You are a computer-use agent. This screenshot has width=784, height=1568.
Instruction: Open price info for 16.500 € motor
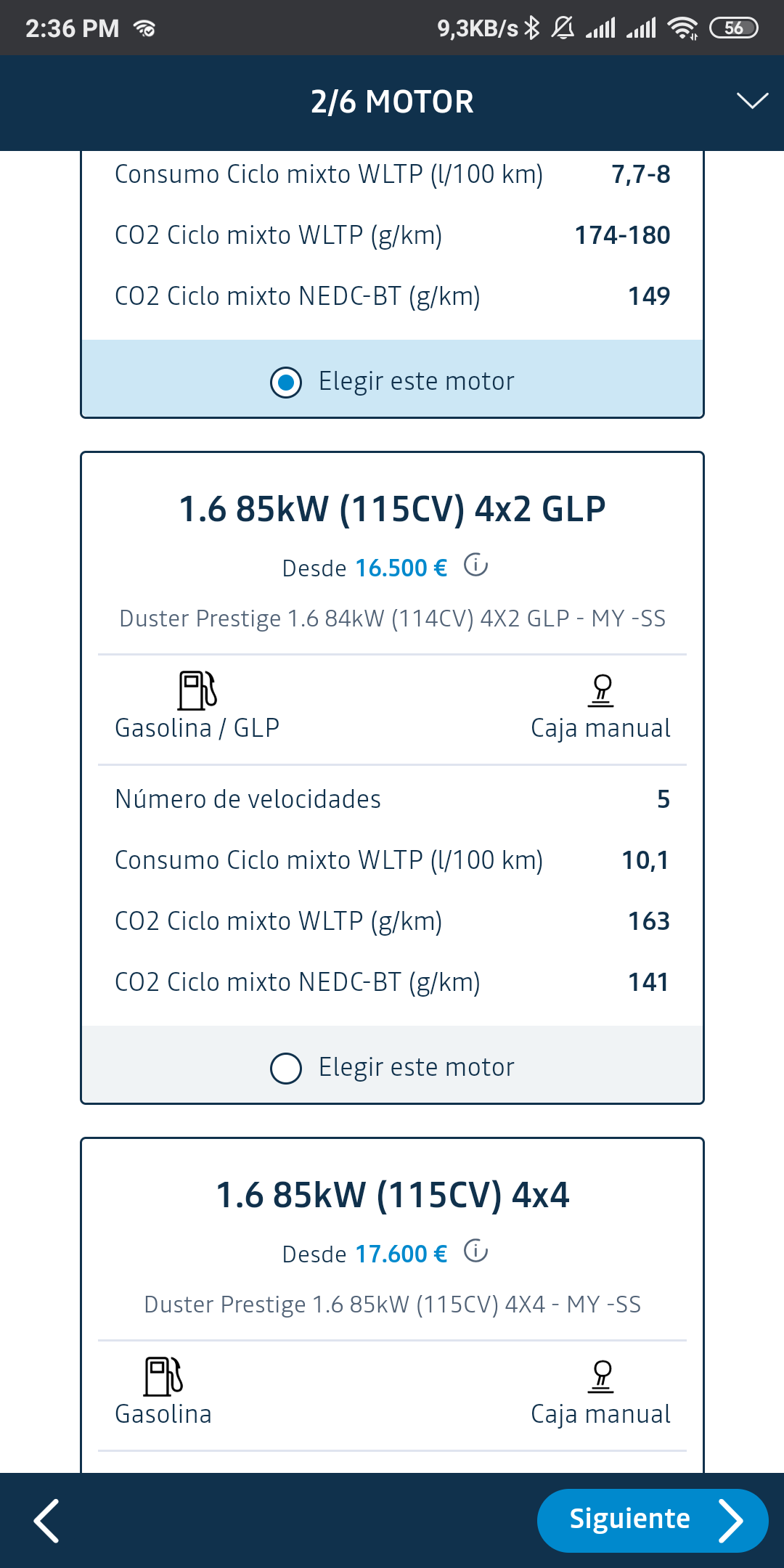475,565
